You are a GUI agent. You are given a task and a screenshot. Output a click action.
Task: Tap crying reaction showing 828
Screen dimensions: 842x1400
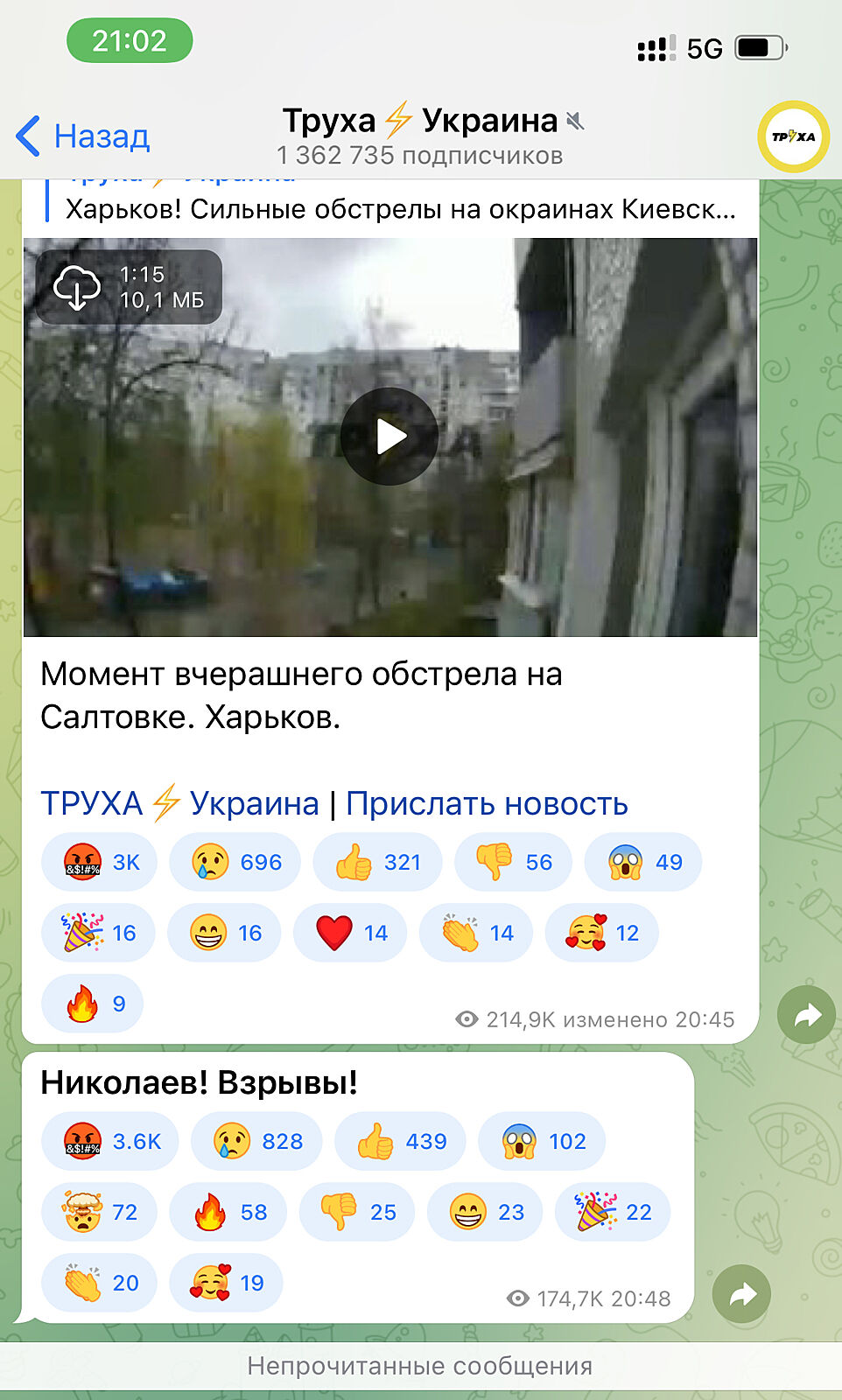256,1141
